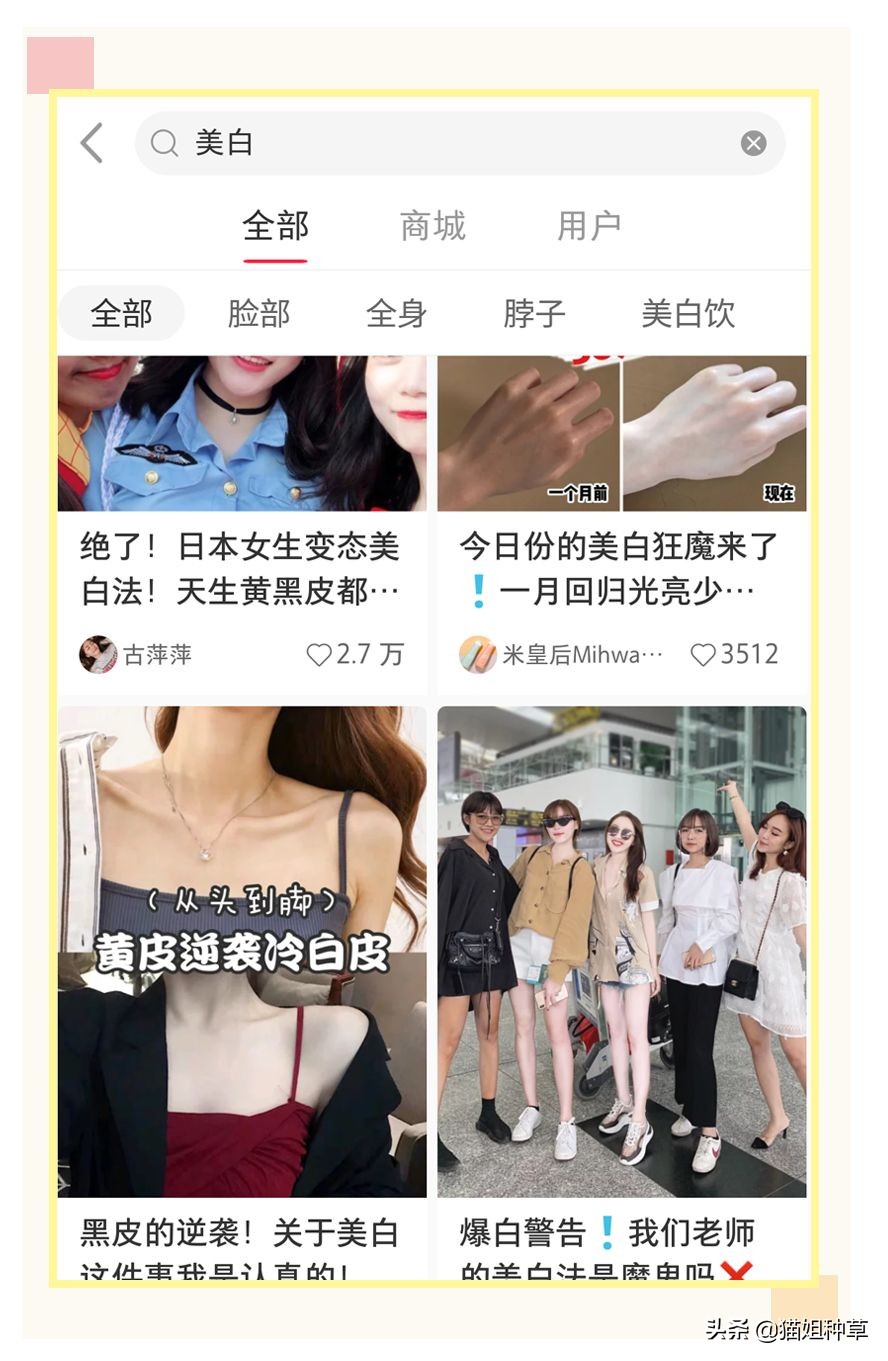
Task: Click the back arrow to exit search
Action: 91,143
